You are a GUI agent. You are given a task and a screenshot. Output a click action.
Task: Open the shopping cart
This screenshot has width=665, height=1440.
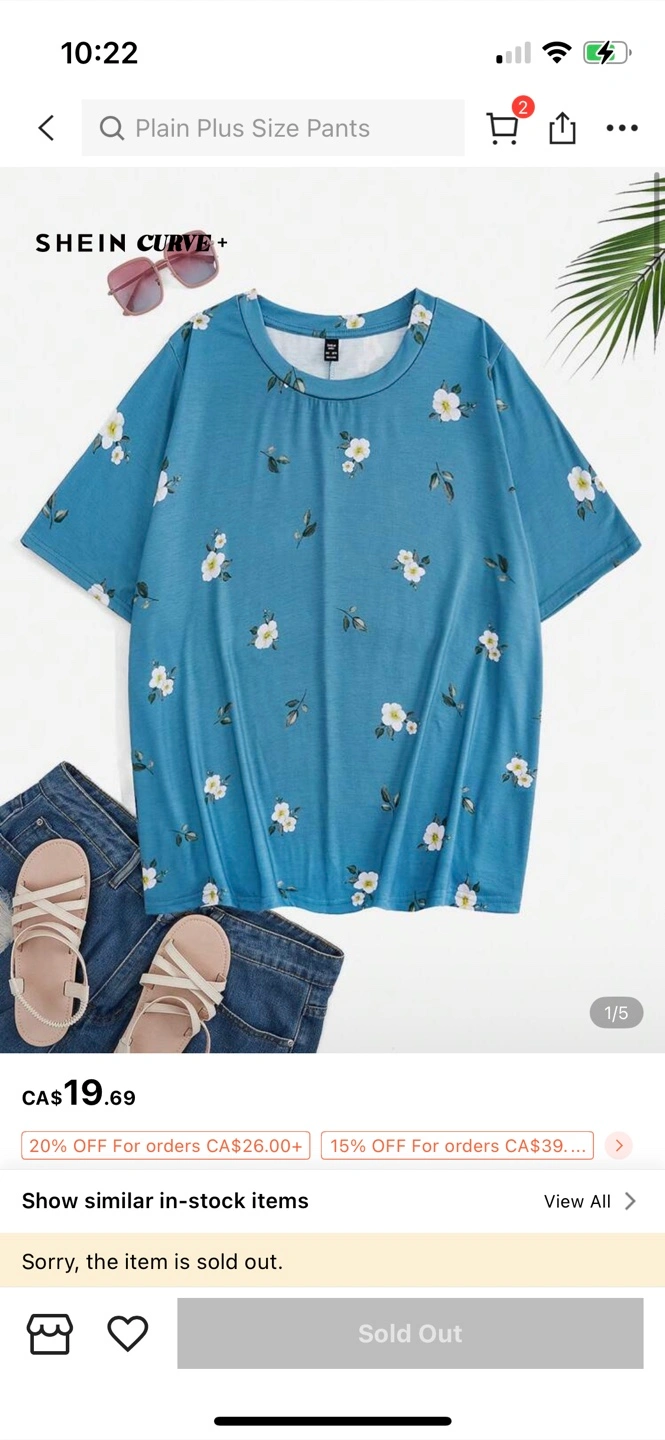pos(503,128)
